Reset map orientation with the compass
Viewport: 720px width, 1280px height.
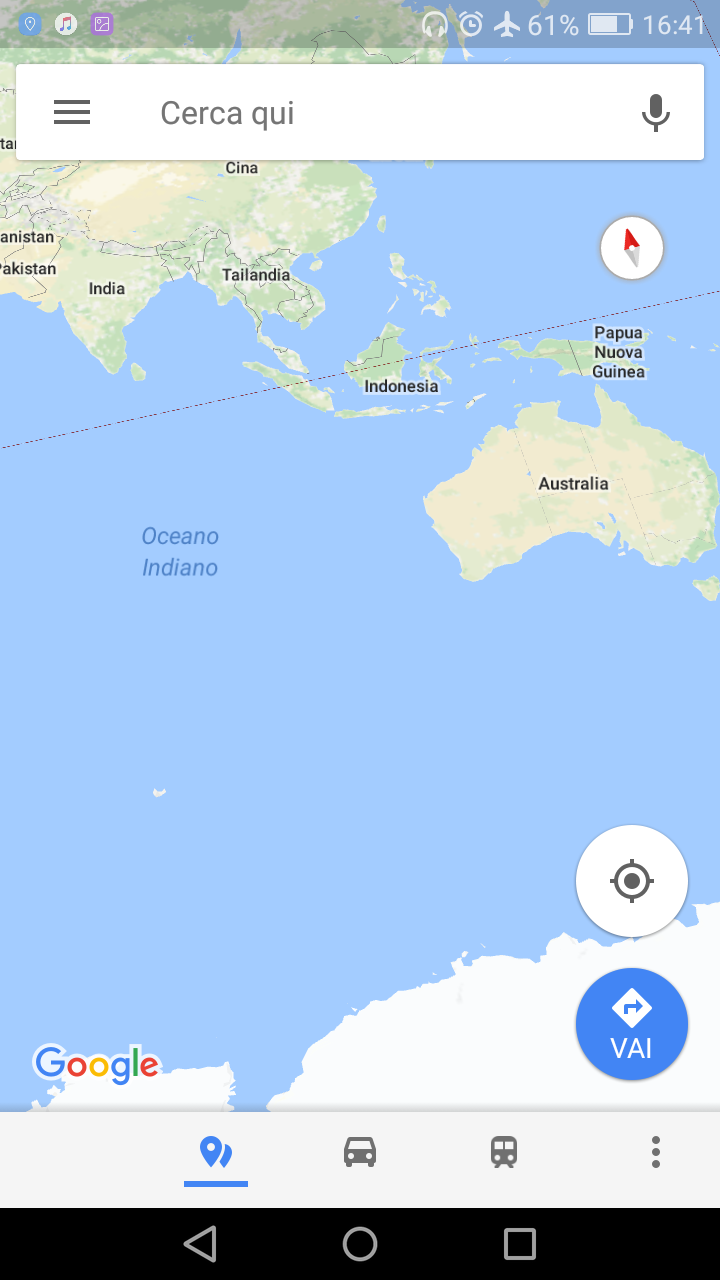coord(632,248)
